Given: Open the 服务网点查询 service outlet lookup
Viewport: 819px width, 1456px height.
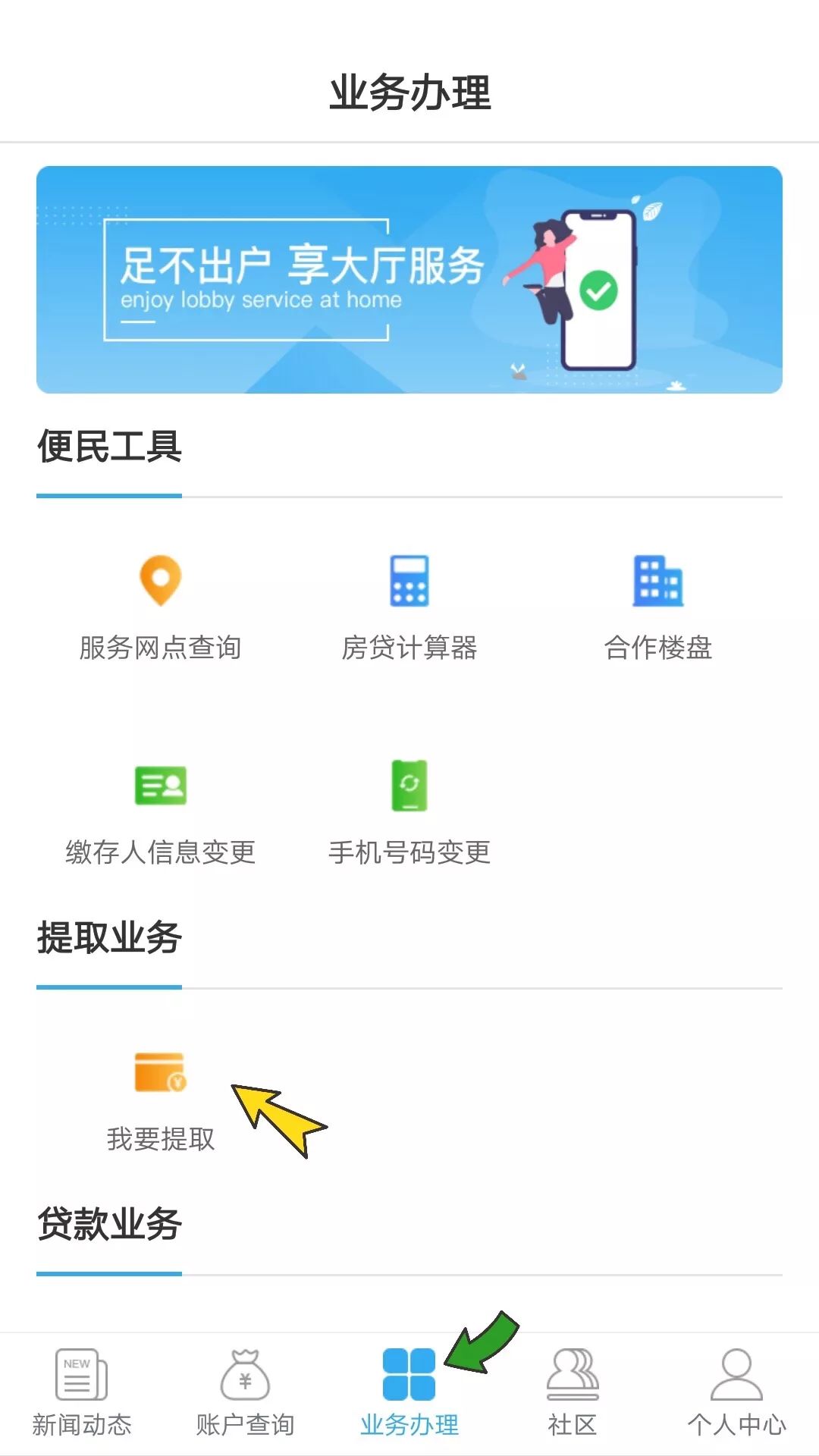Looking at the screenshot, I should click(x=160, y=607).
